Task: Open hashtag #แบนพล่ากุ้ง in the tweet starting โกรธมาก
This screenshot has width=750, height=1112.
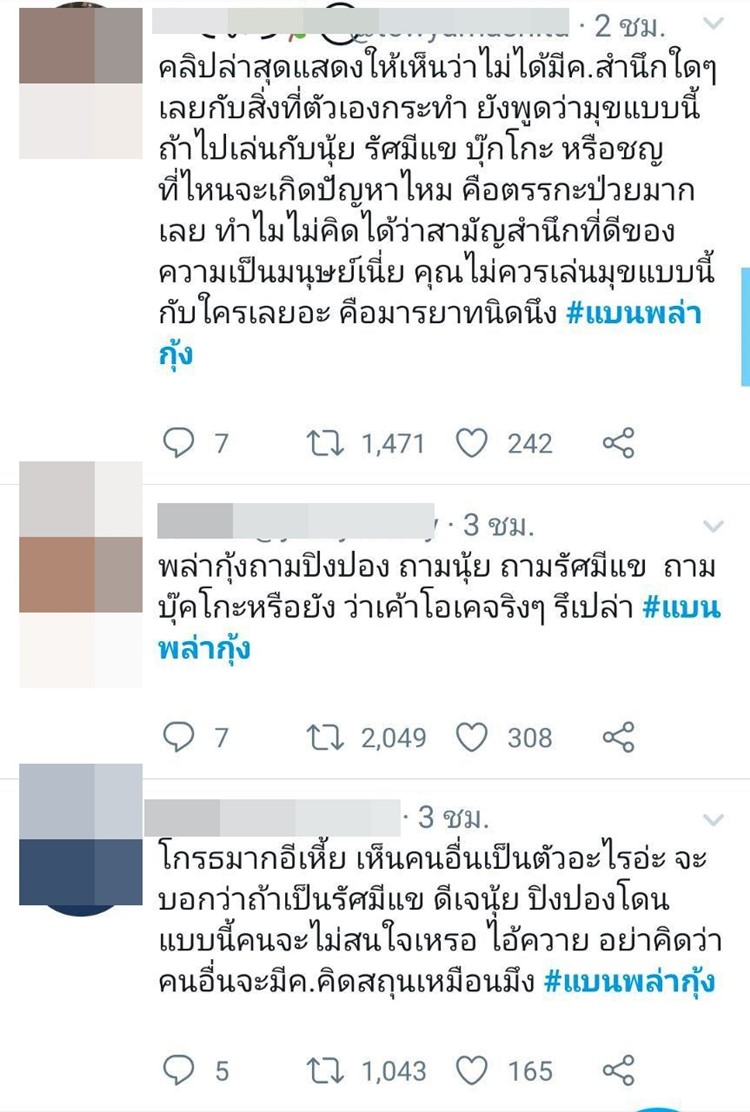Action: [630, 981]
